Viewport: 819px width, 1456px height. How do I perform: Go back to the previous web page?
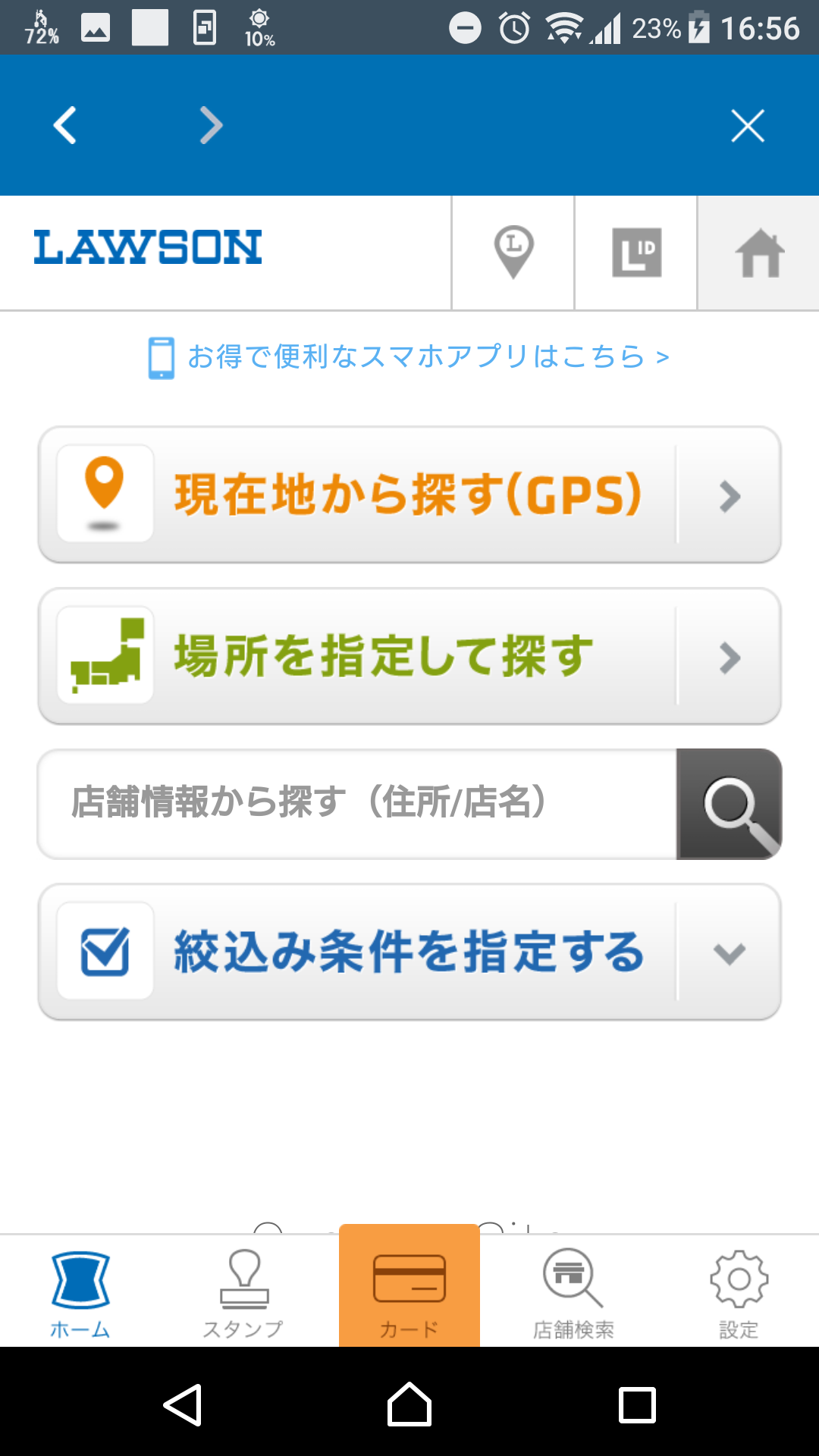pyautogui.click(x=65, y=125)
